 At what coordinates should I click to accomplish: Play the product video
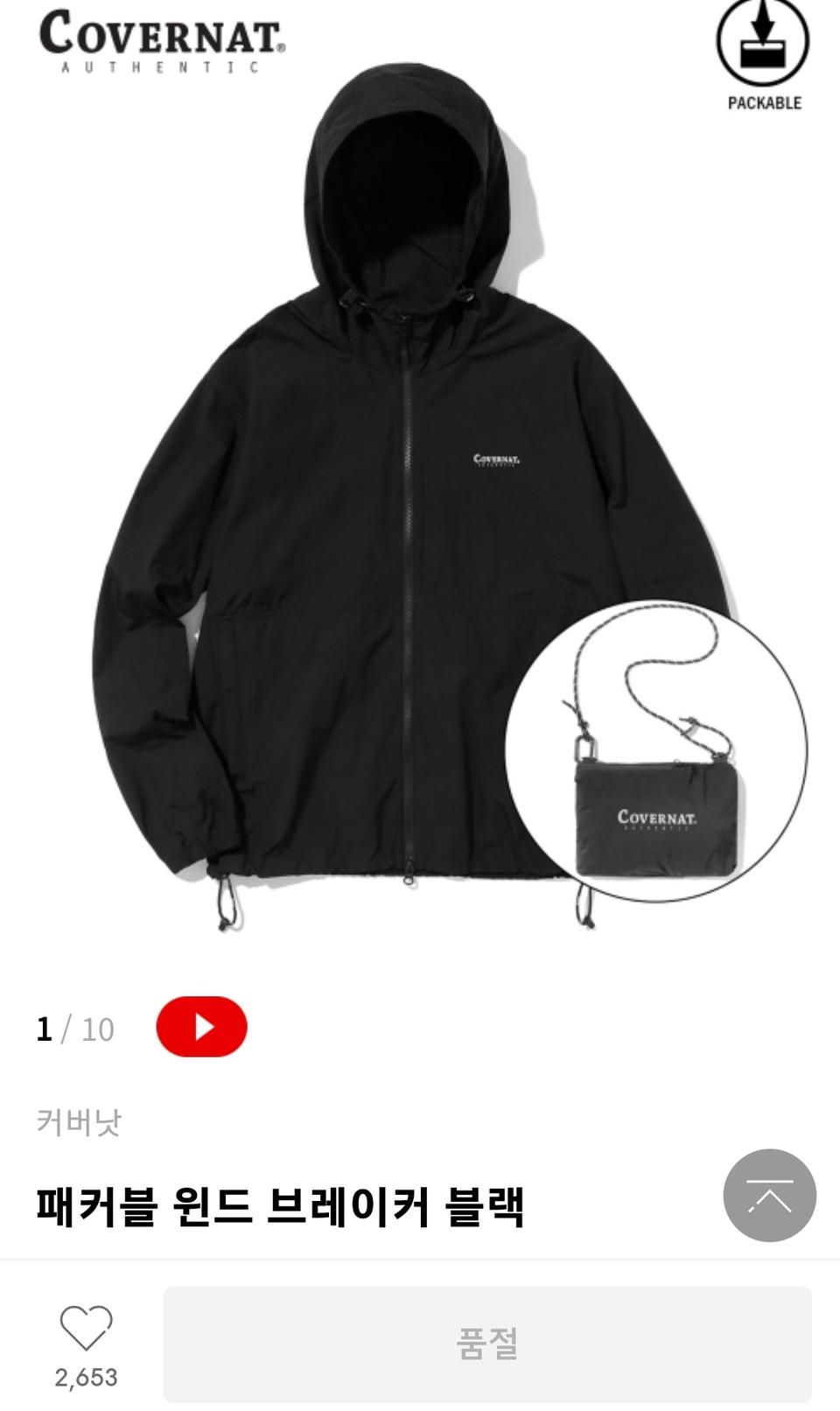click(x=201, y=1027)
